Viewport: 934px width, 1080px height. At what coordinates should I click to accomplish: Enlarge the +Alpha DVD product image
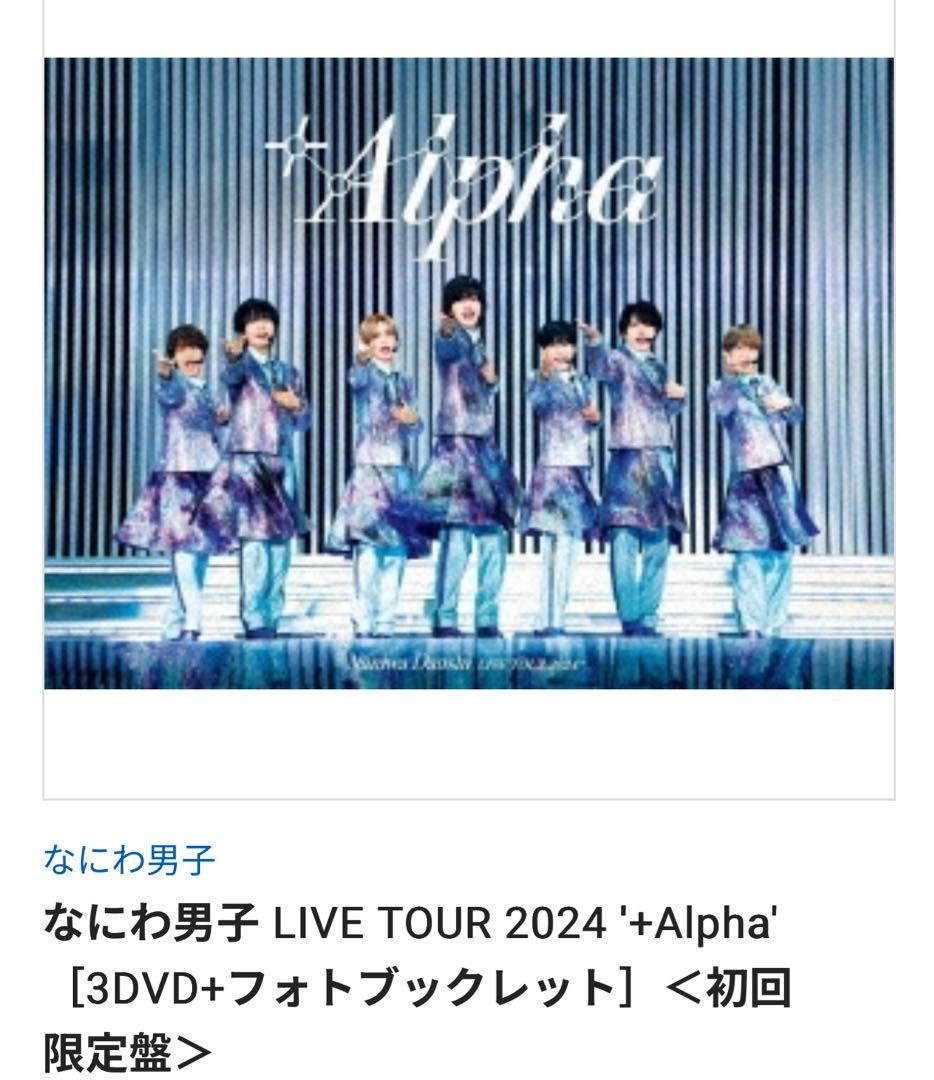pyautogui.click(x=468, y=373)
